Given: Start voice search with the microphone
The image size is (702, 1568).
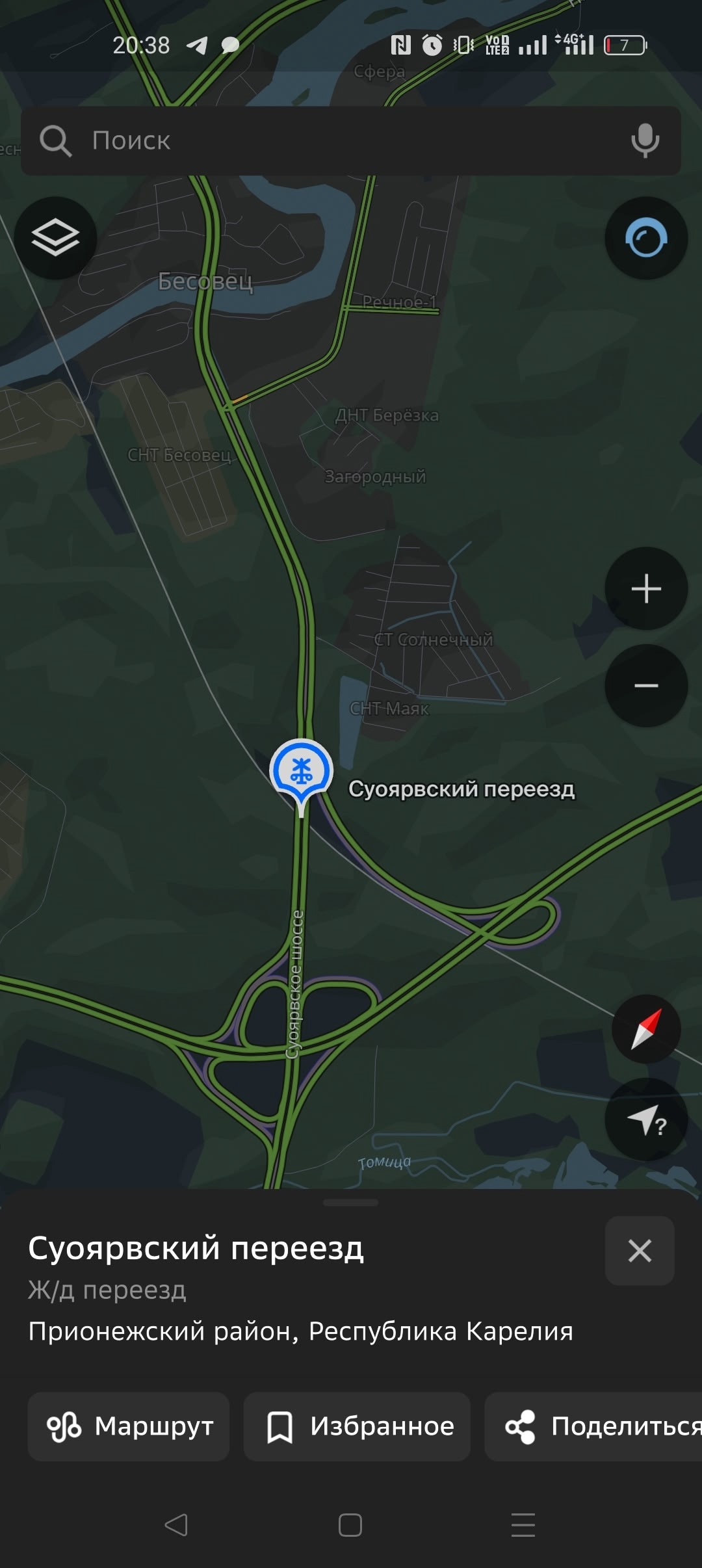Looking at the screenshot, I should pos(645,140).
